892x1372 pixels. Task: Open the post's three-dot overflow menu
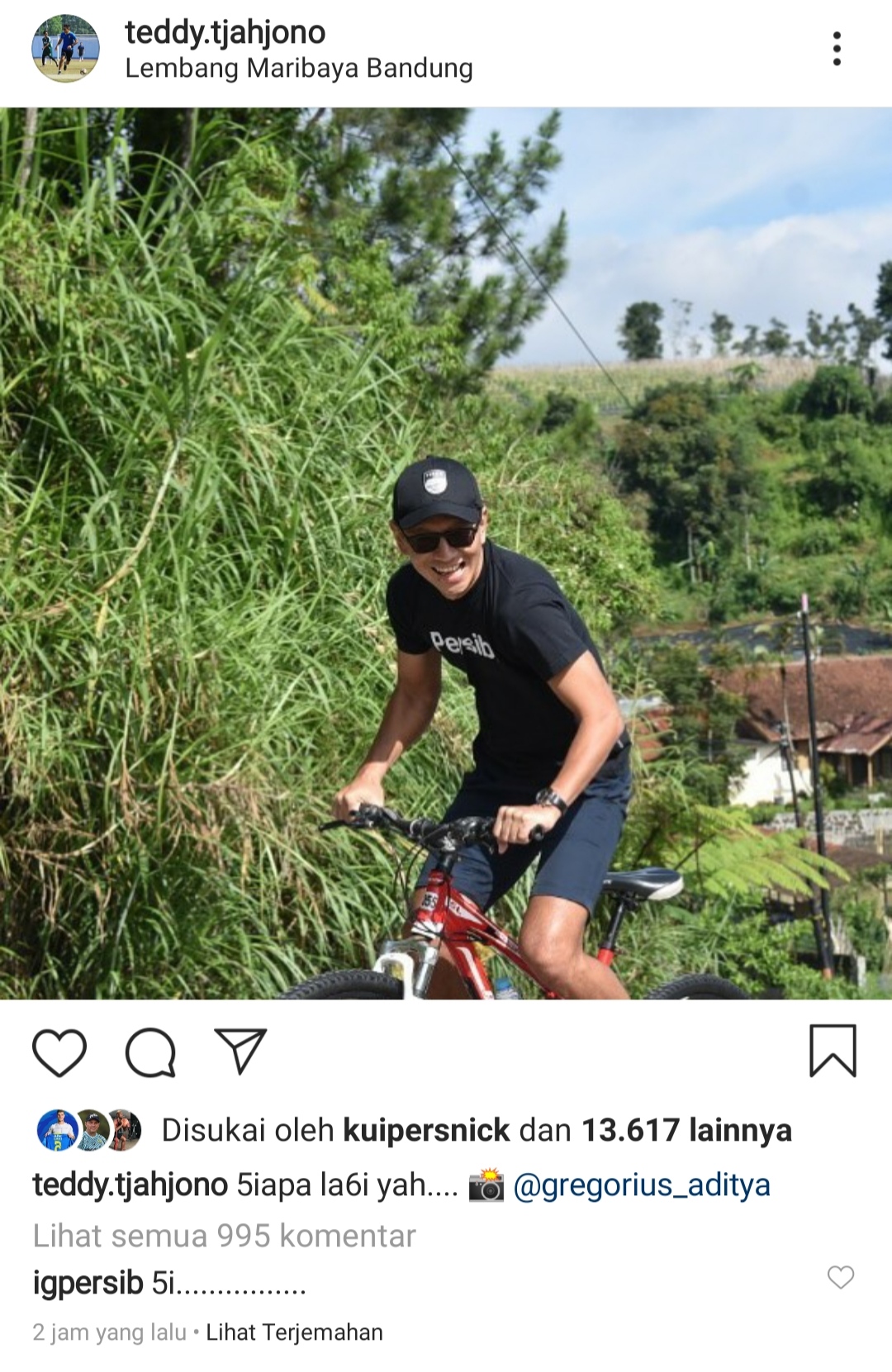click(837, 49)
